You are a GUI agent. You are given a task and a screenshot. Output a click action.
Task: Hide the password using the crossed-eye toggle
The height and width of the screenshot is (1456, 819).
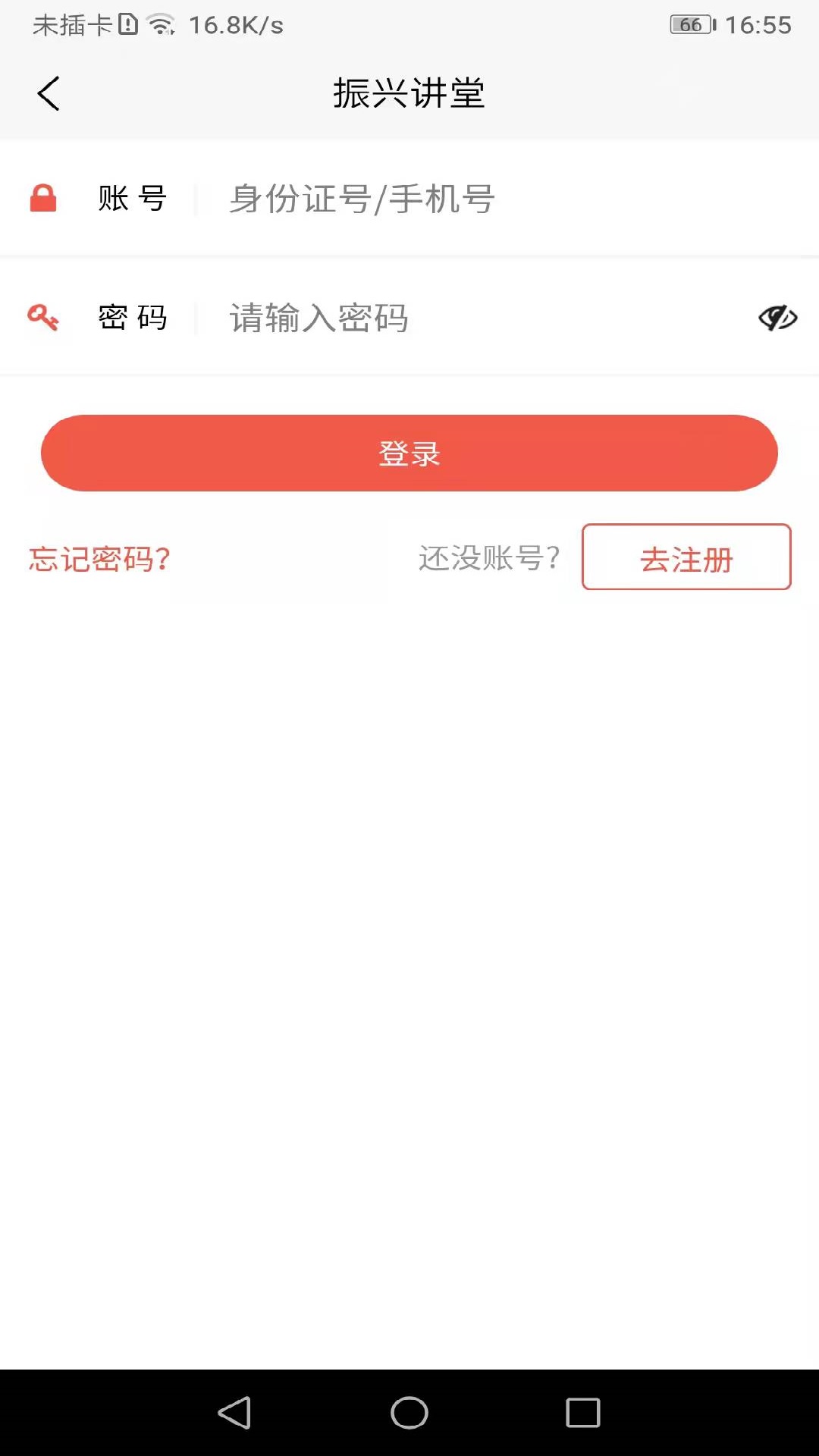pos(777,317)
